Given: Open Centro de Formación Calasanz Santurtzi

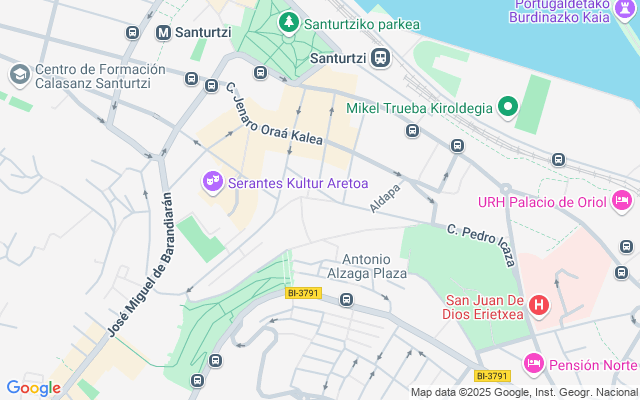Looking at the screenshot, I should click(x=19, y=75).
